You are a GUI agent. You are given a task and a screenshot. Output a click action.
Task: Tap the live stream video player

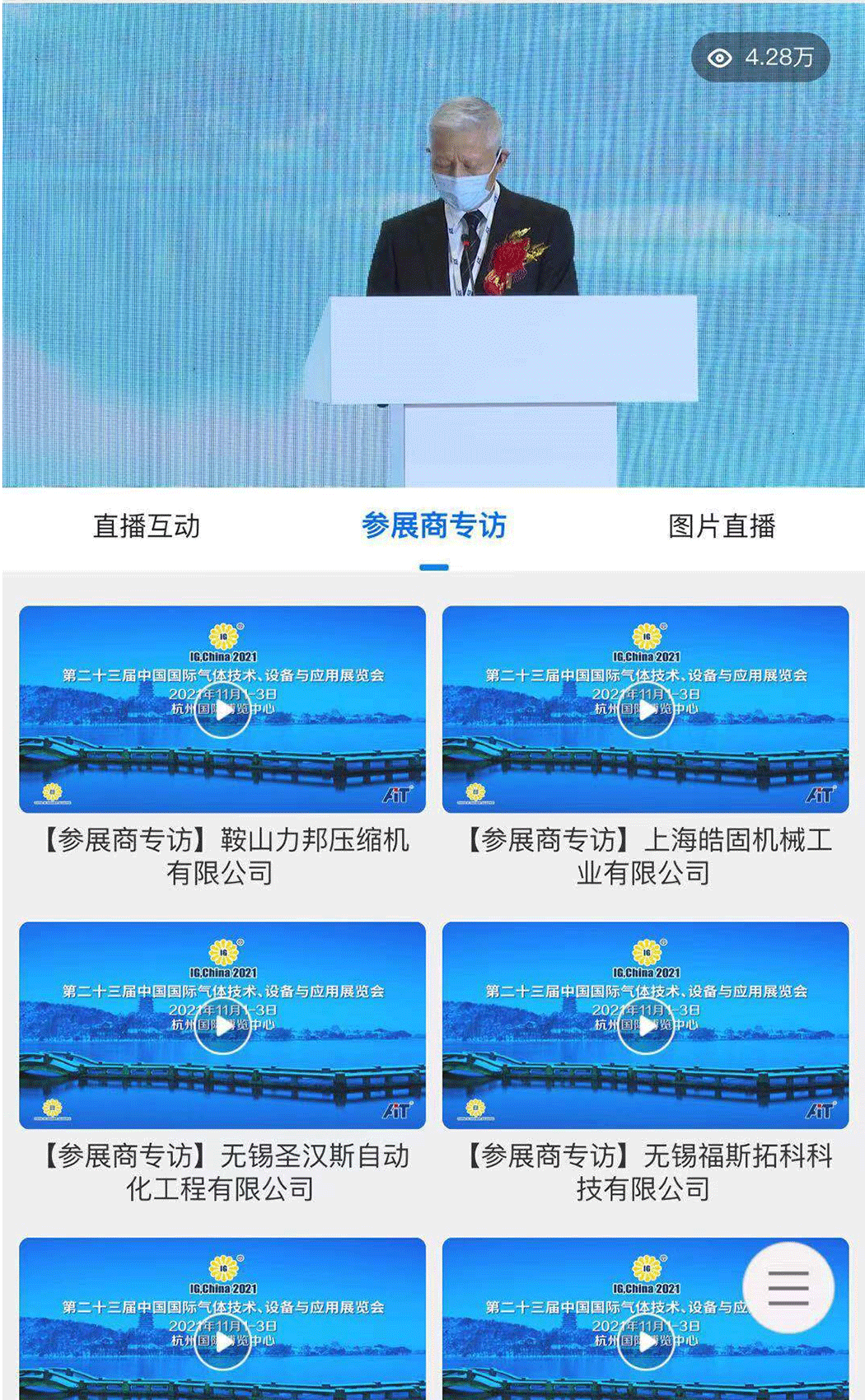(432, 244)
